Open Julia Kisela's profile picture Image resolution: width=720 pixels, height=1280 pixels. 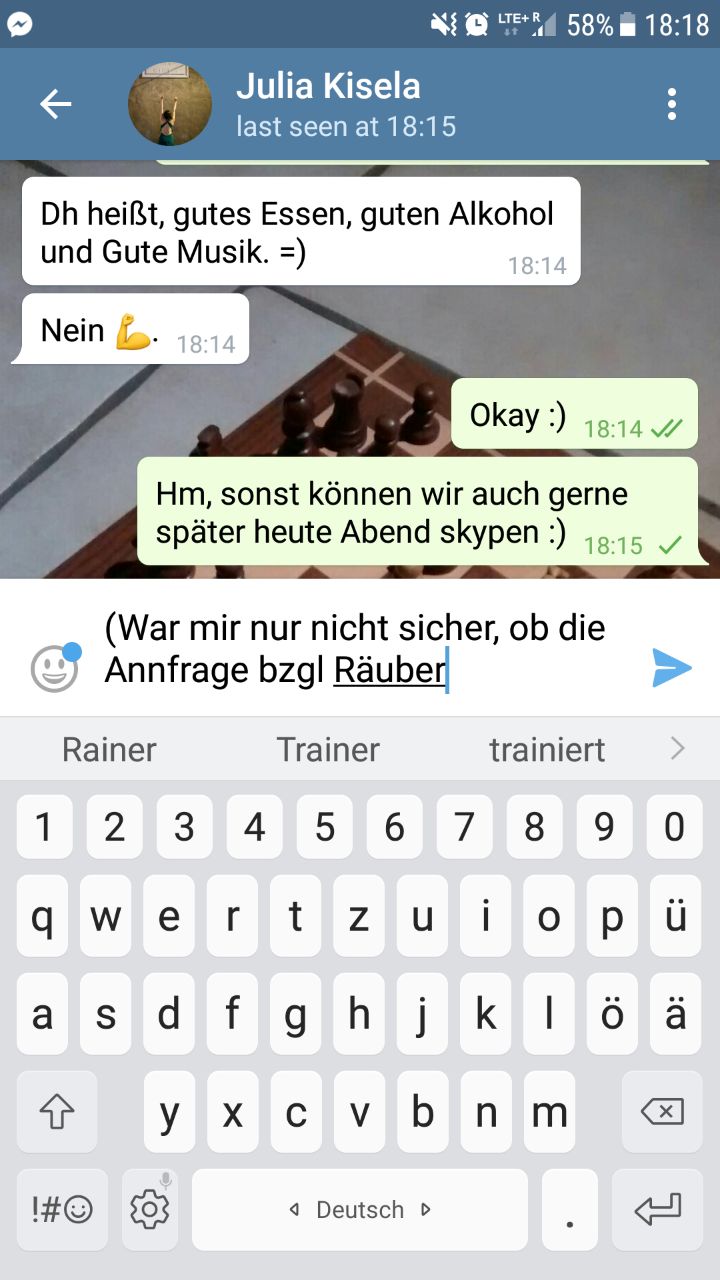pyautogui.click(x=170, y=104)
